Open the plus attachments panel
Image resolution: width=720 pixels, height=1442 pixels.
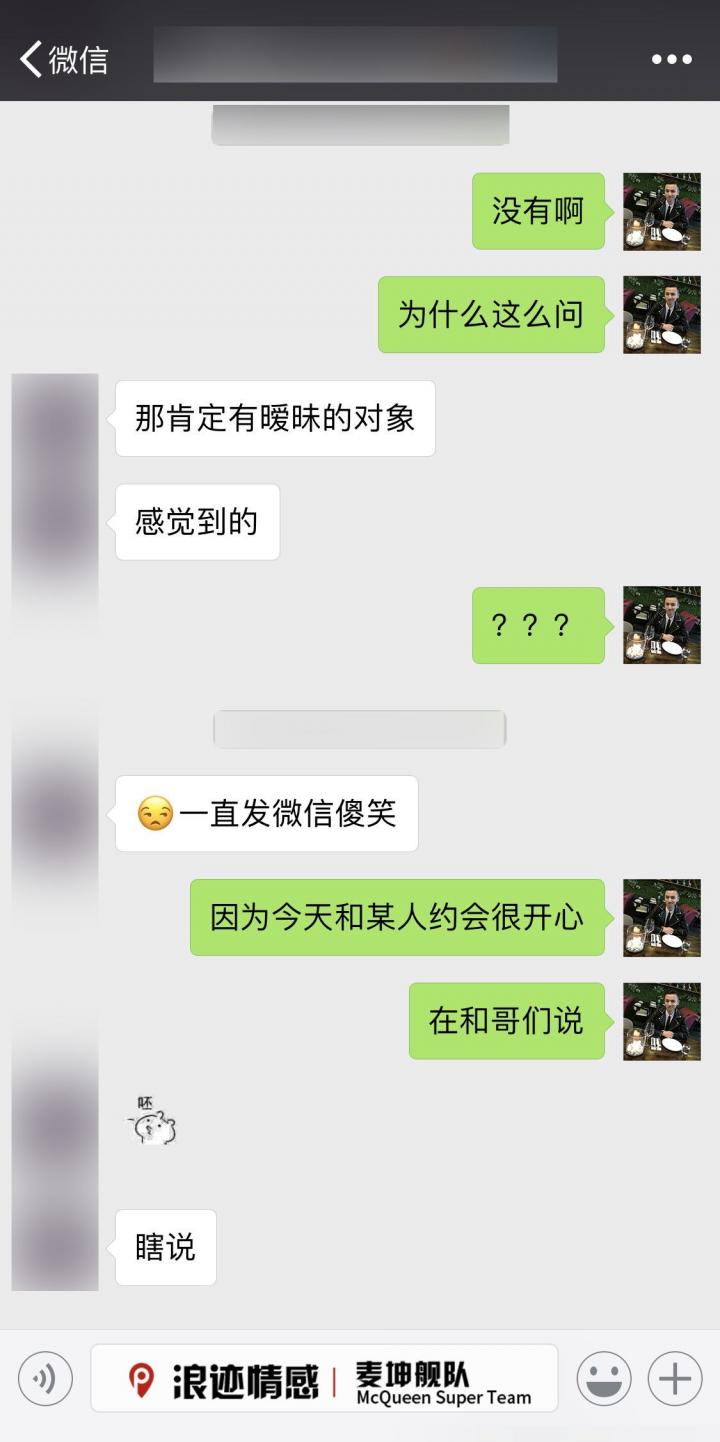click(x=675, y=1379)
